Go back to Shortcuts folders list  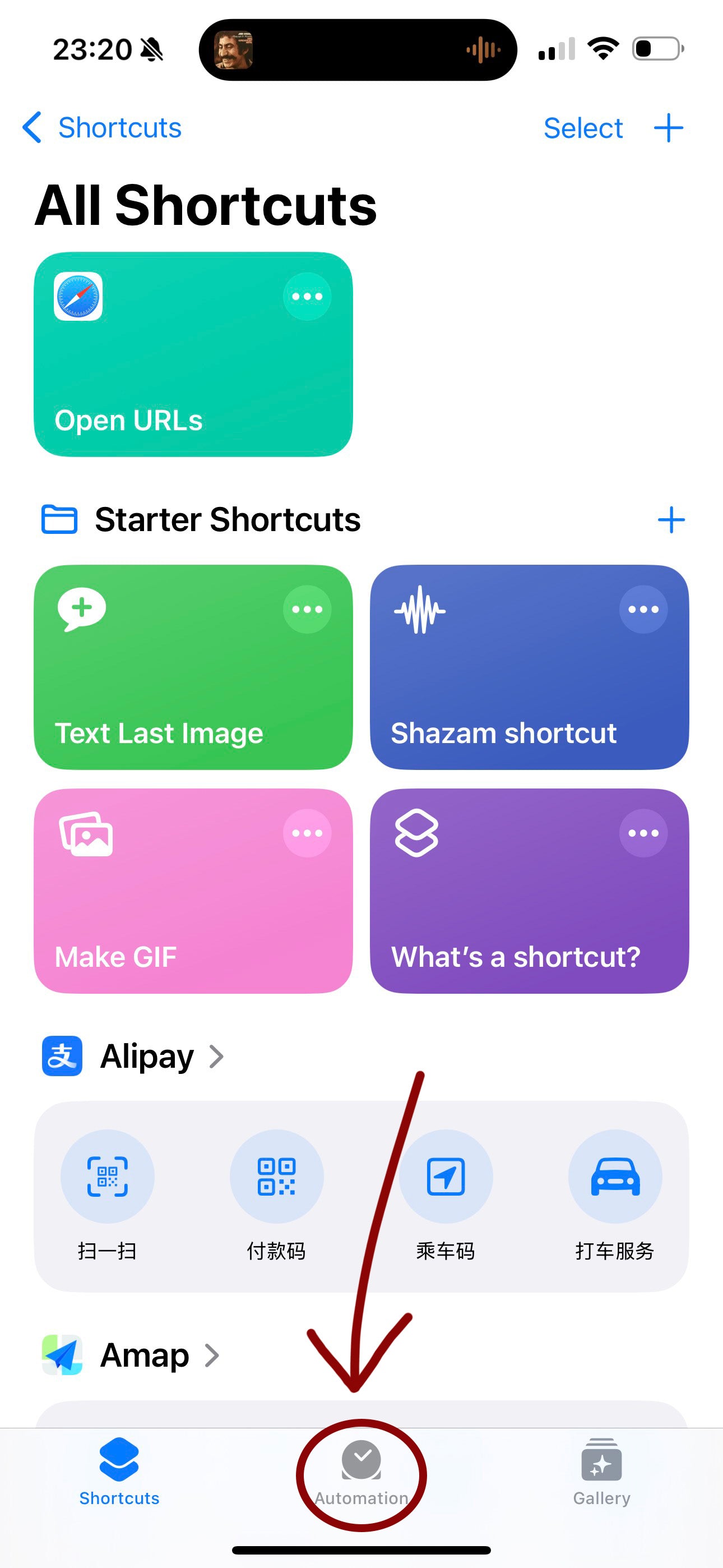point(101,128)
